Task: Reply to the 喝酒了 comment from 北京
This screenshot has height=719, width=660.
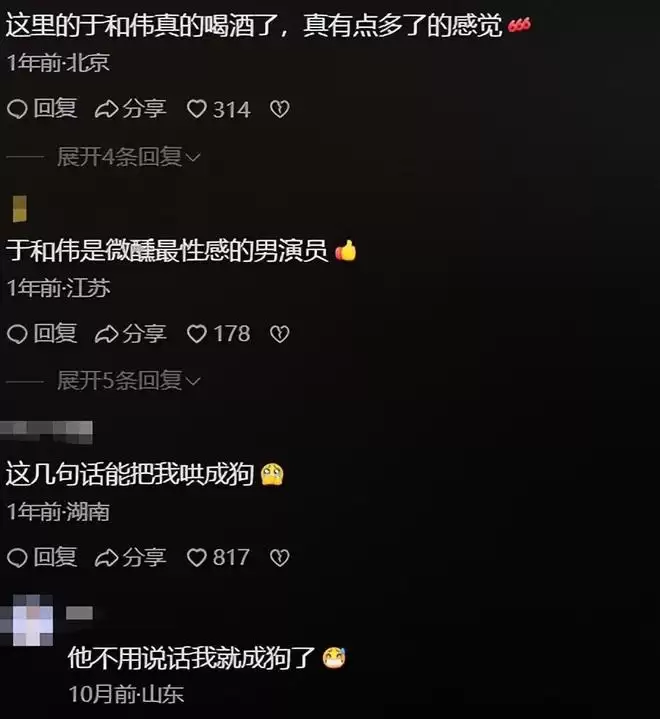Action: (43, 109)
